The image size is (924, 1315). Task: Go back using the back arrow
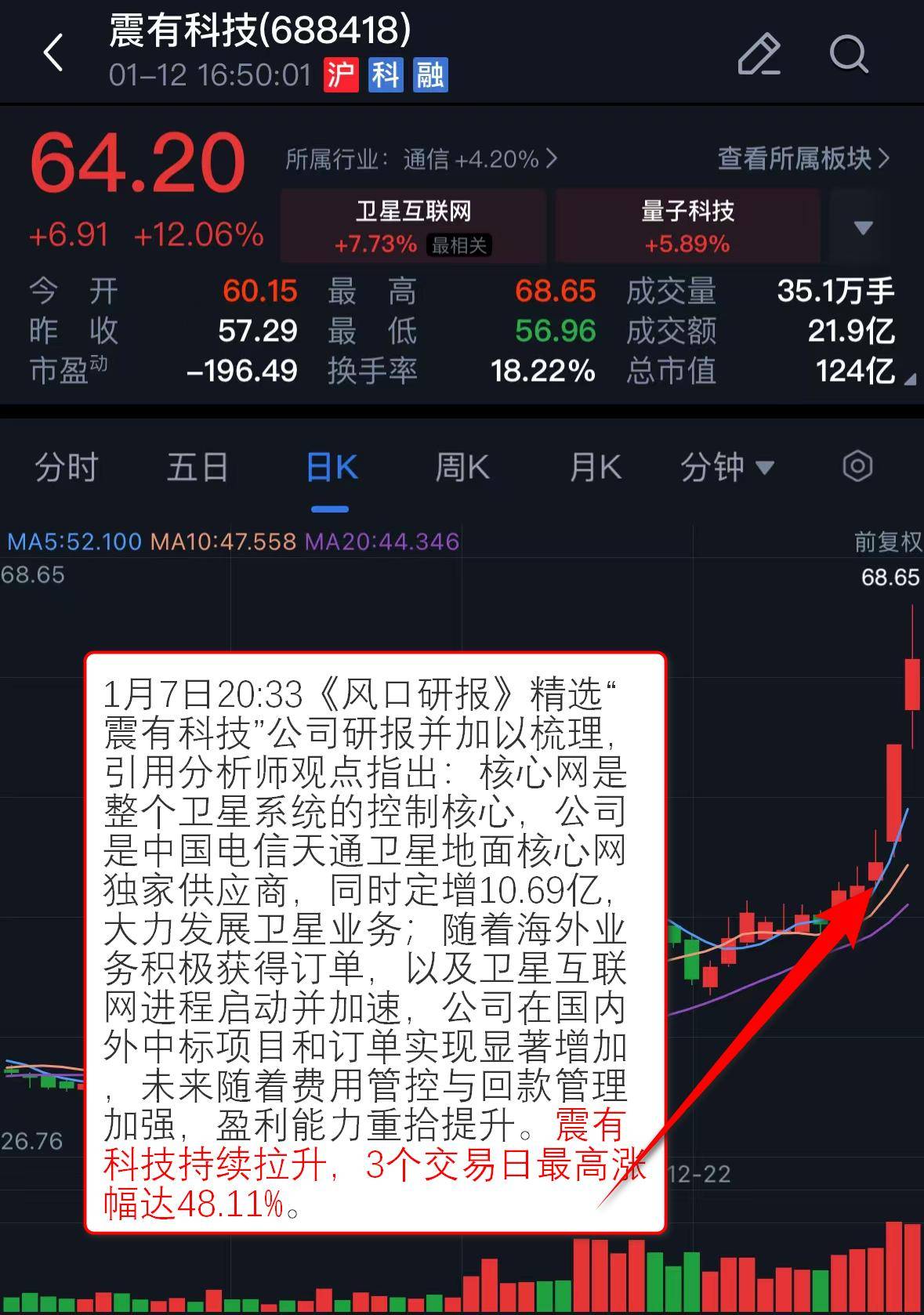point(53,53)
